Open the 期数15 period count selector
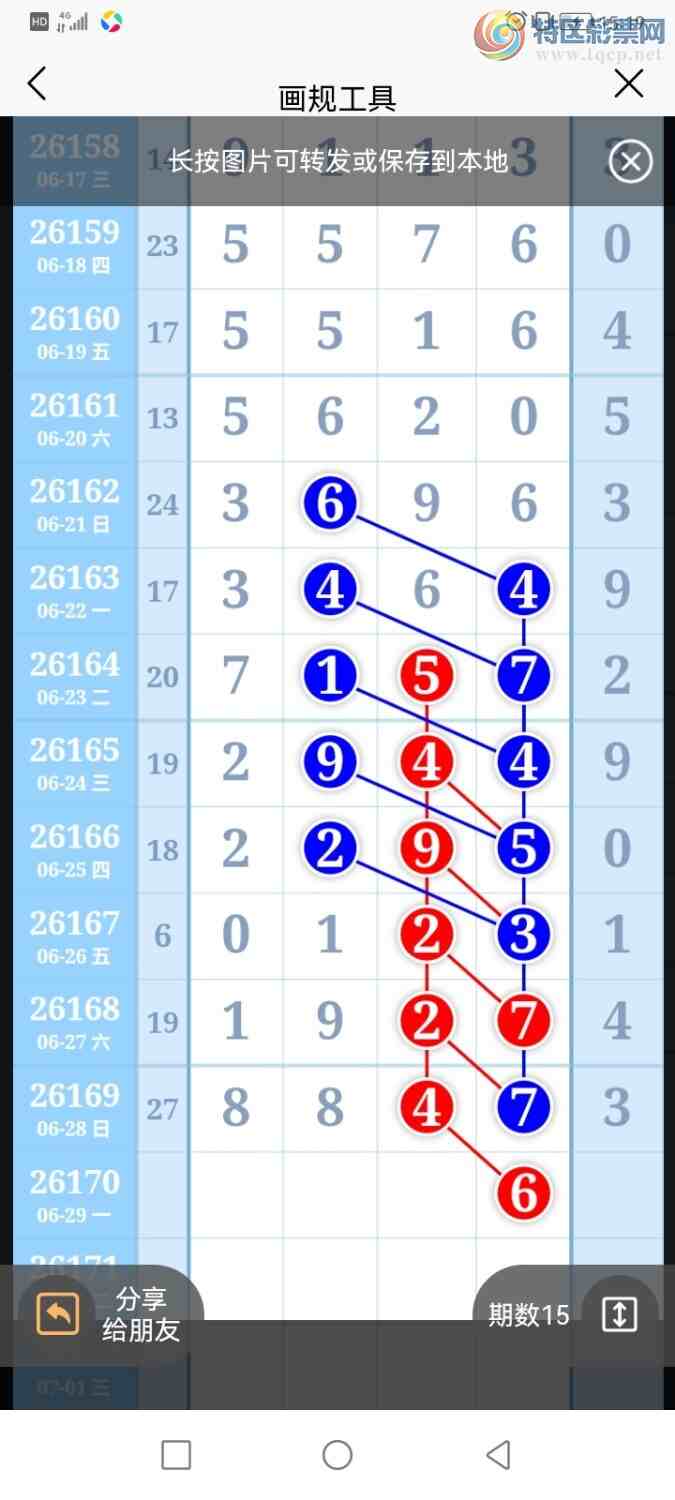 pyautogui.click(x=566, y=1314)
